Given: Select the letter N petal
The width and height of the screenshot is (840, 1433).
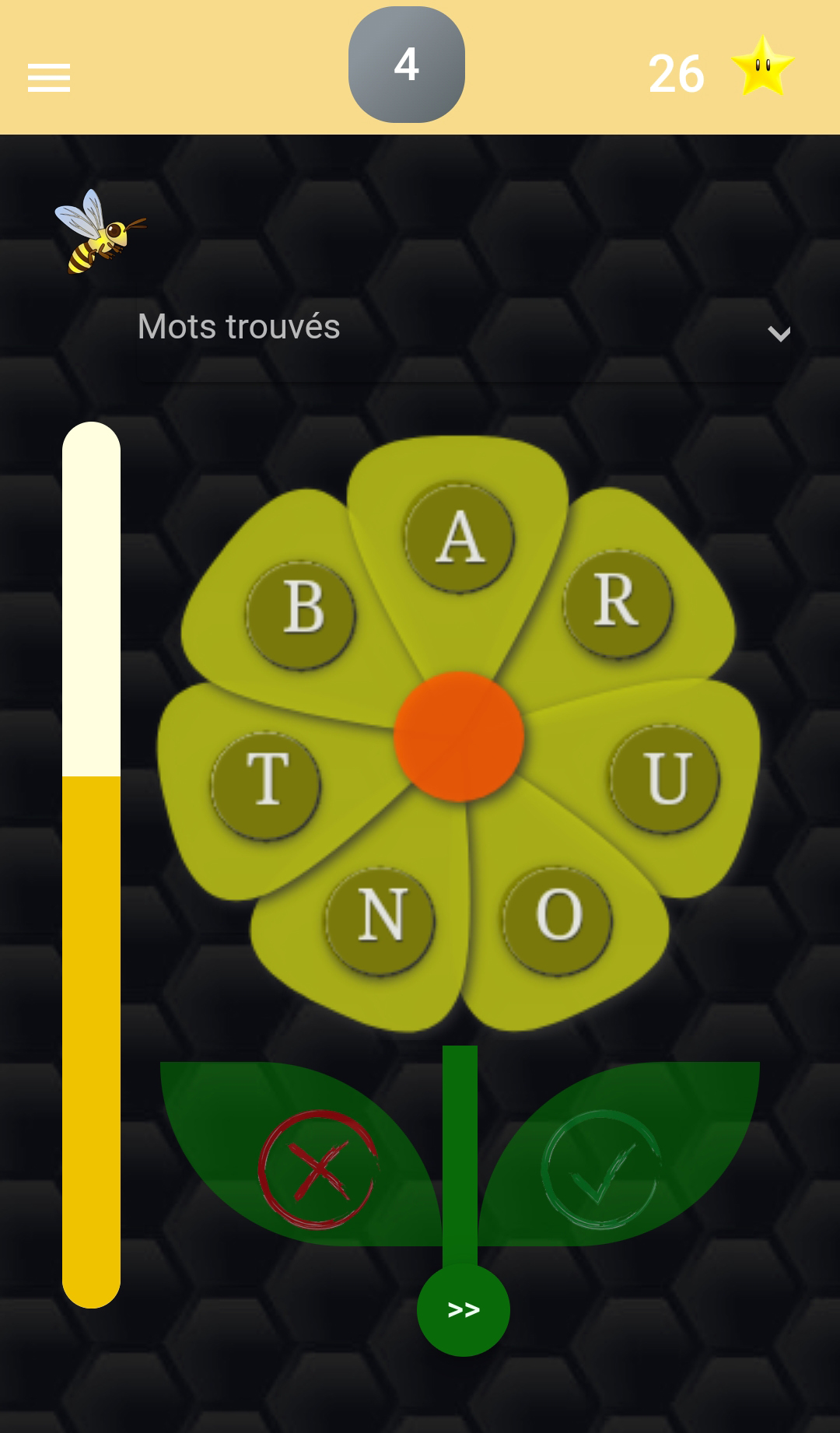Looking at the screenshot, I should [x=380, y=920].
